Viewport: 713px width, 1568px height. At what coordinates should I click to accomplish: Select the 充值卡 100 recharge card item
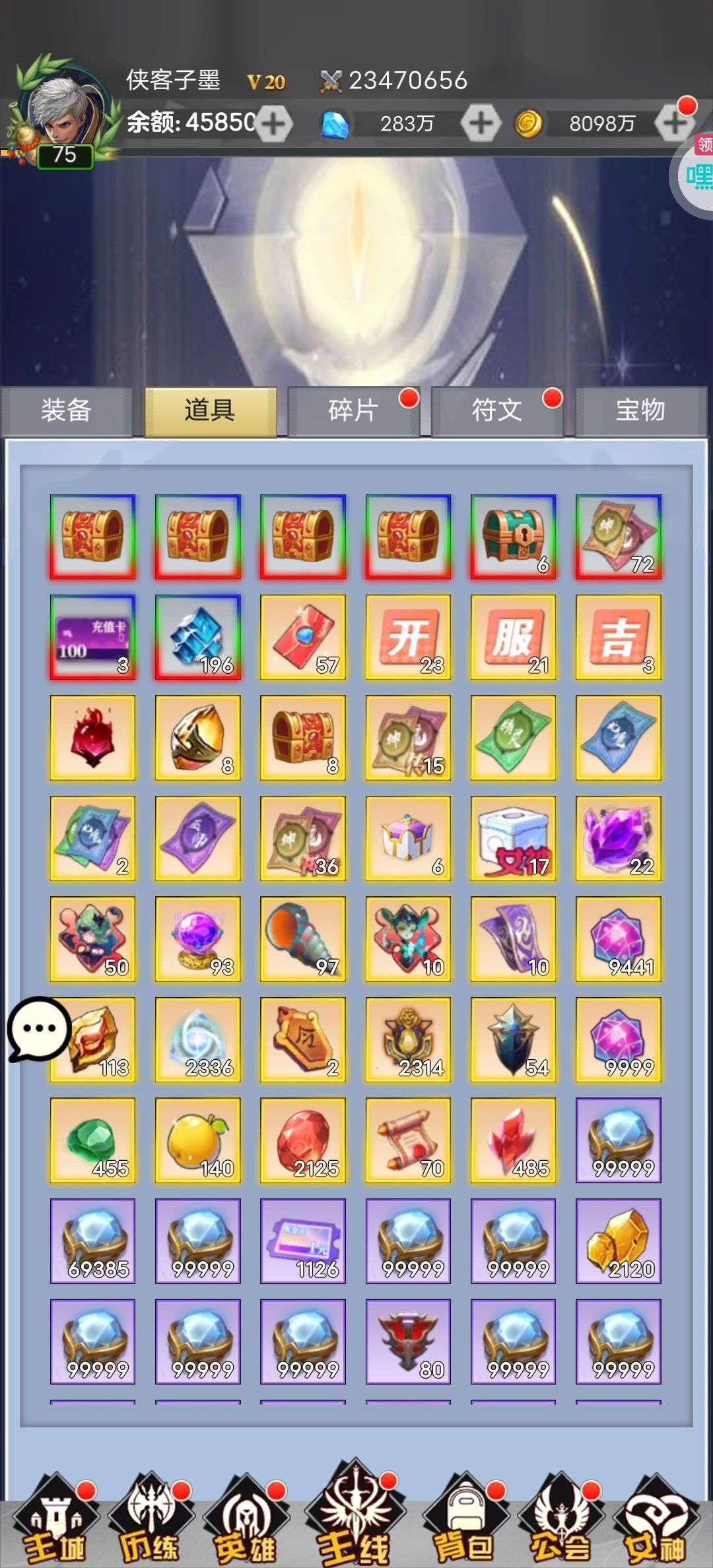tap(92, 637)
